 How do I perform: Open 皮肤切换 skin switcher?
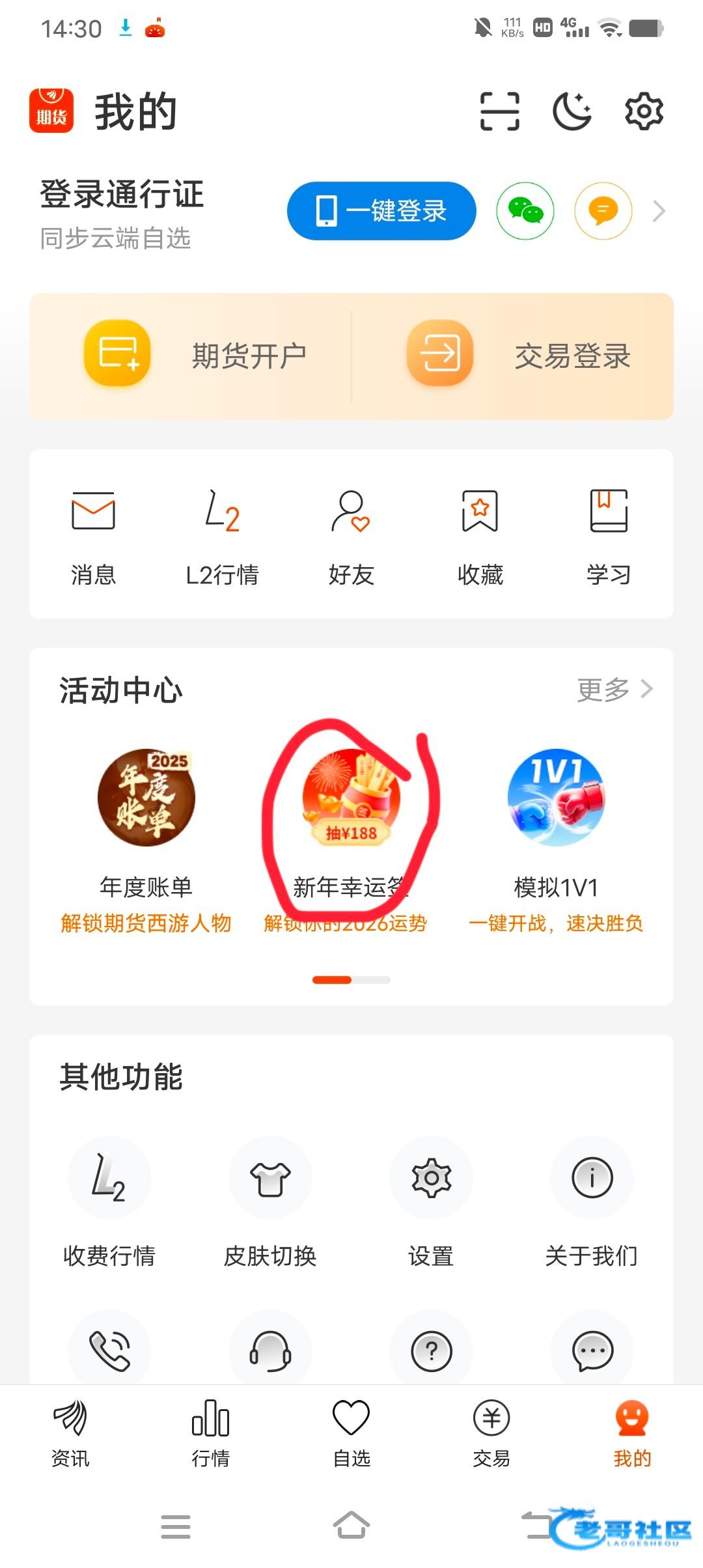[x=270, y=1201]
